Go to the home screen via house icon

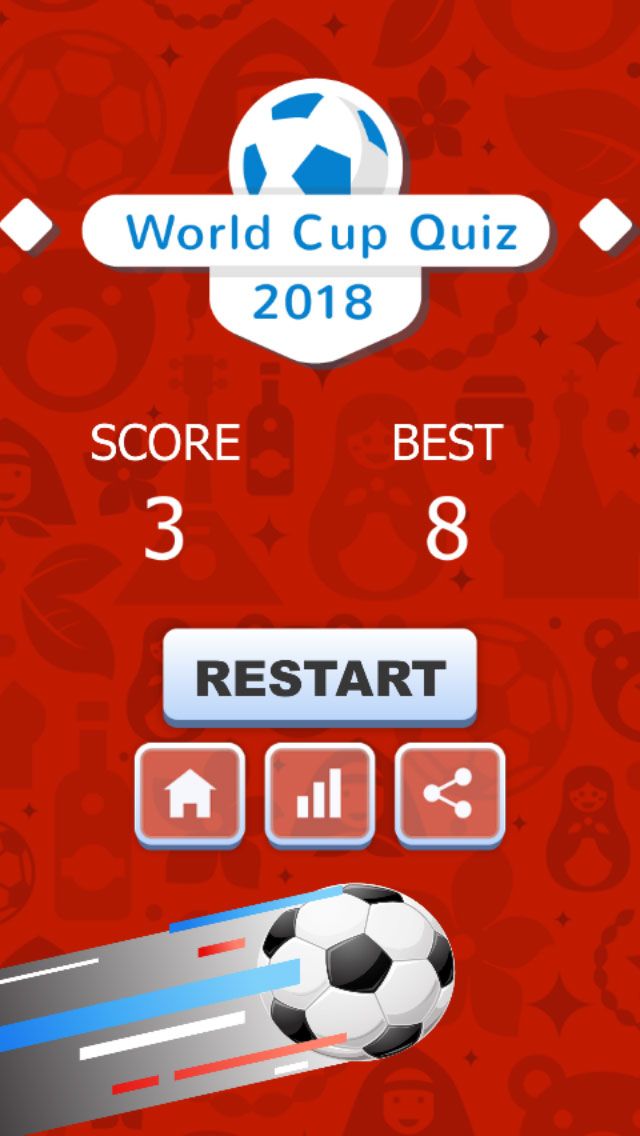click(190, 795)
